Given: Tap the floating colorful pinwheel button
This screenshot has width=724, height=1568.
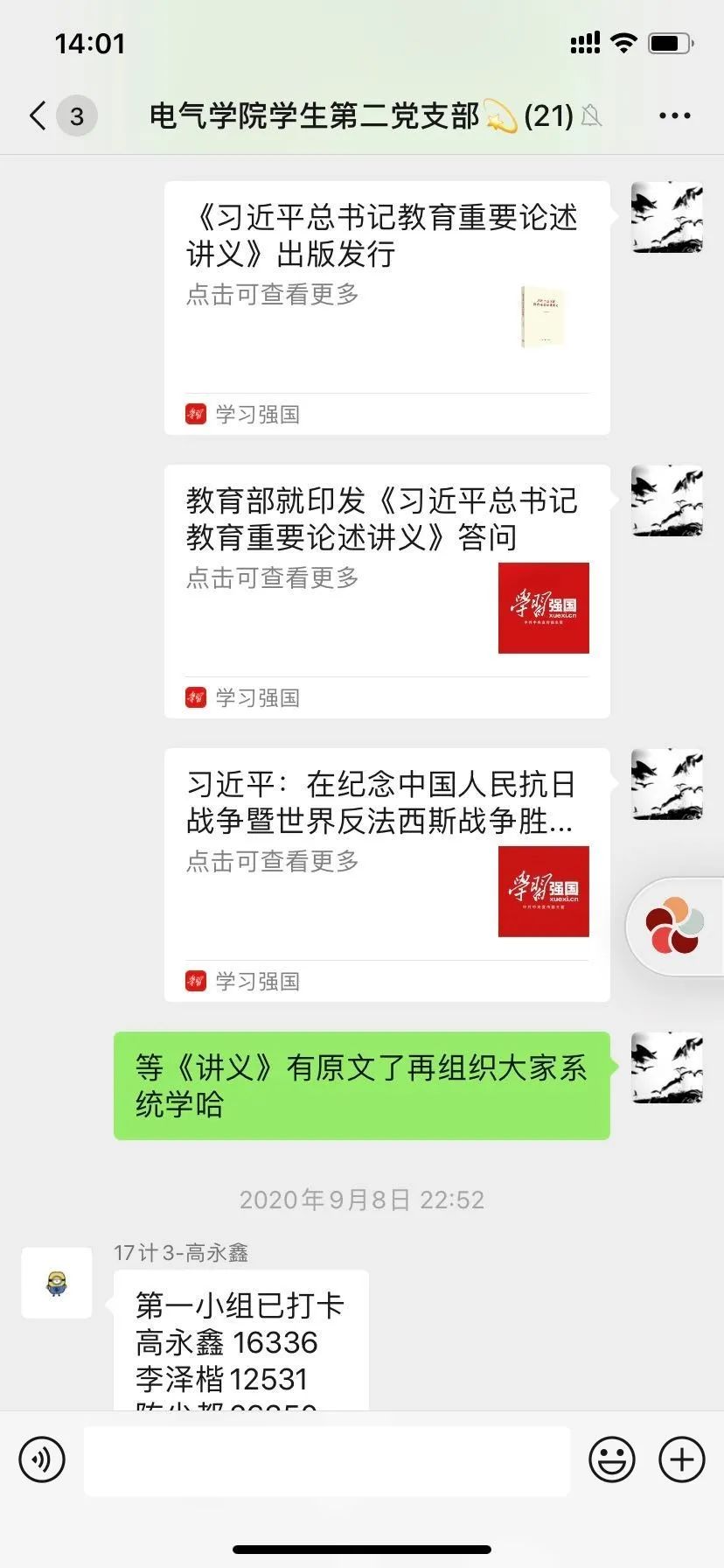Looking at the screenshot, I should tap(674, 926).
